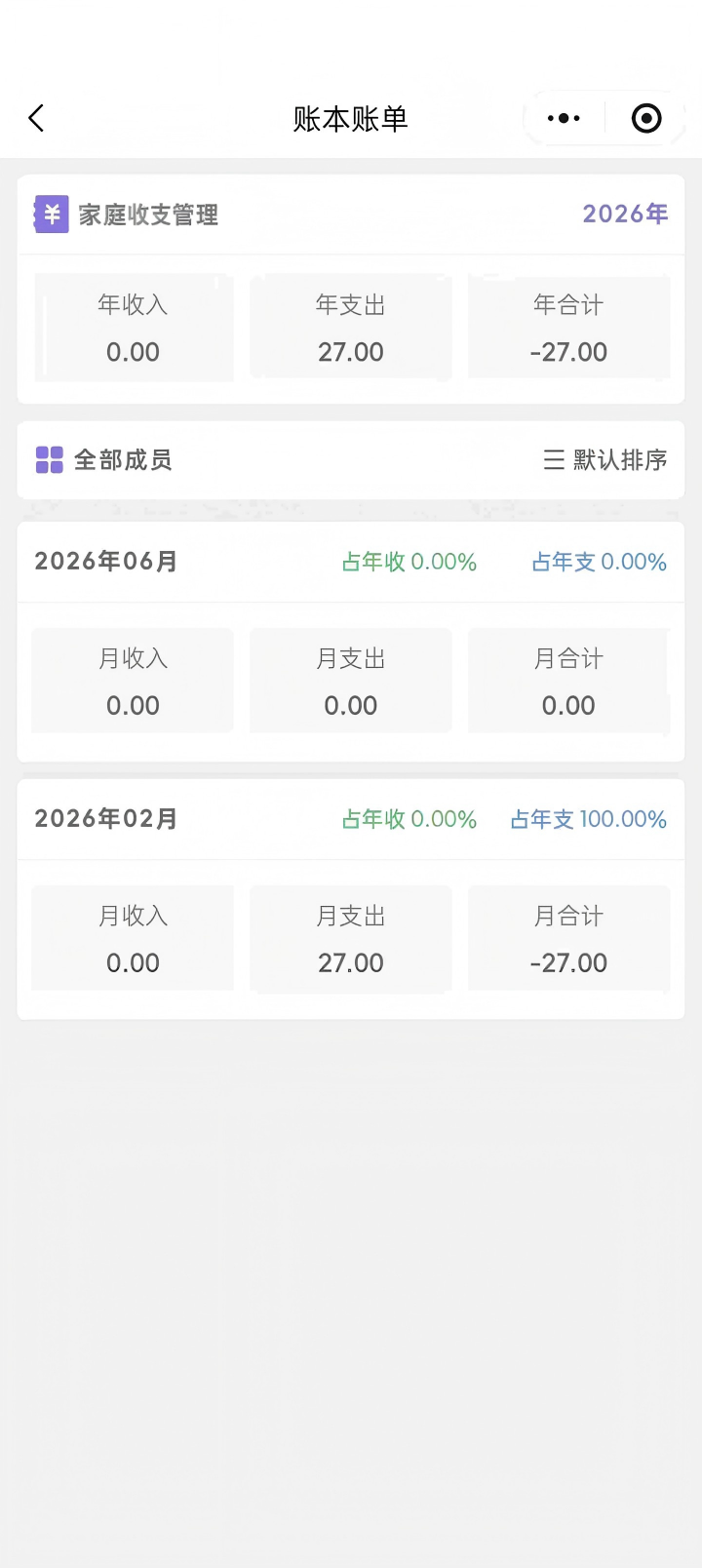Viewport: 702px width, 1568px height.
Task: Open the 2026年06月 monthly bill card
Action: pyautogui.click(x=351, y=642)
